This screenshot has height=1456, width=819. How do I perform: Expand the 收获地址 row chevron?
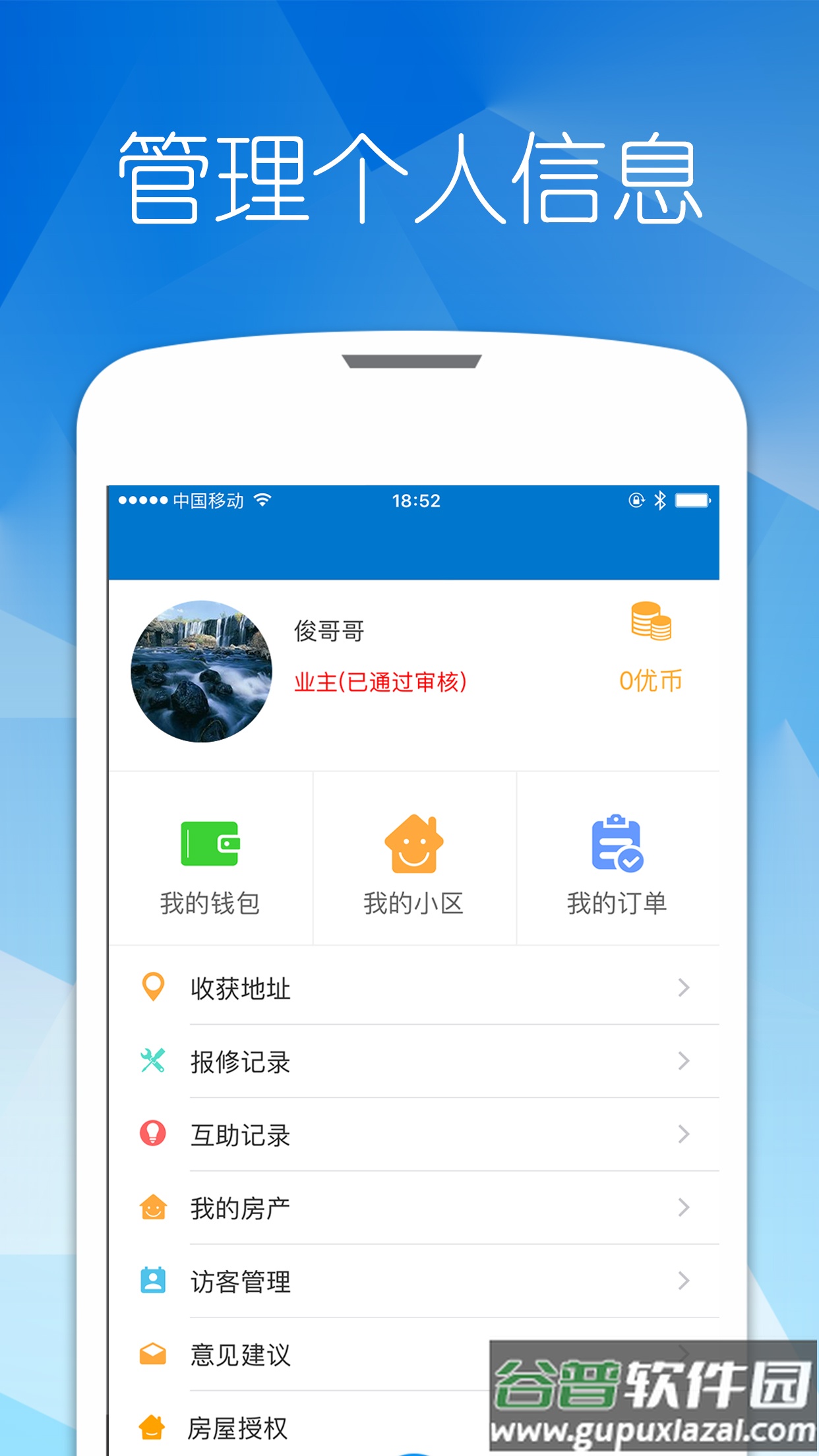coord(682,987)
